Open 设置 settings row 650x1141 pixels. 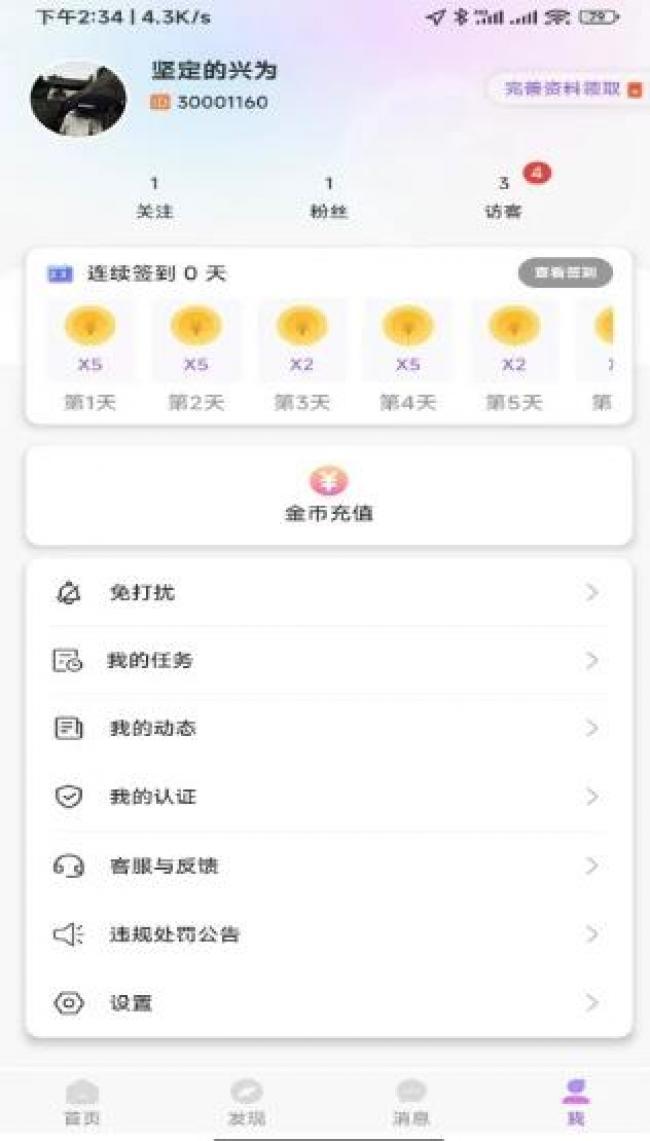pyautogui.click(x=328, y=1003)
